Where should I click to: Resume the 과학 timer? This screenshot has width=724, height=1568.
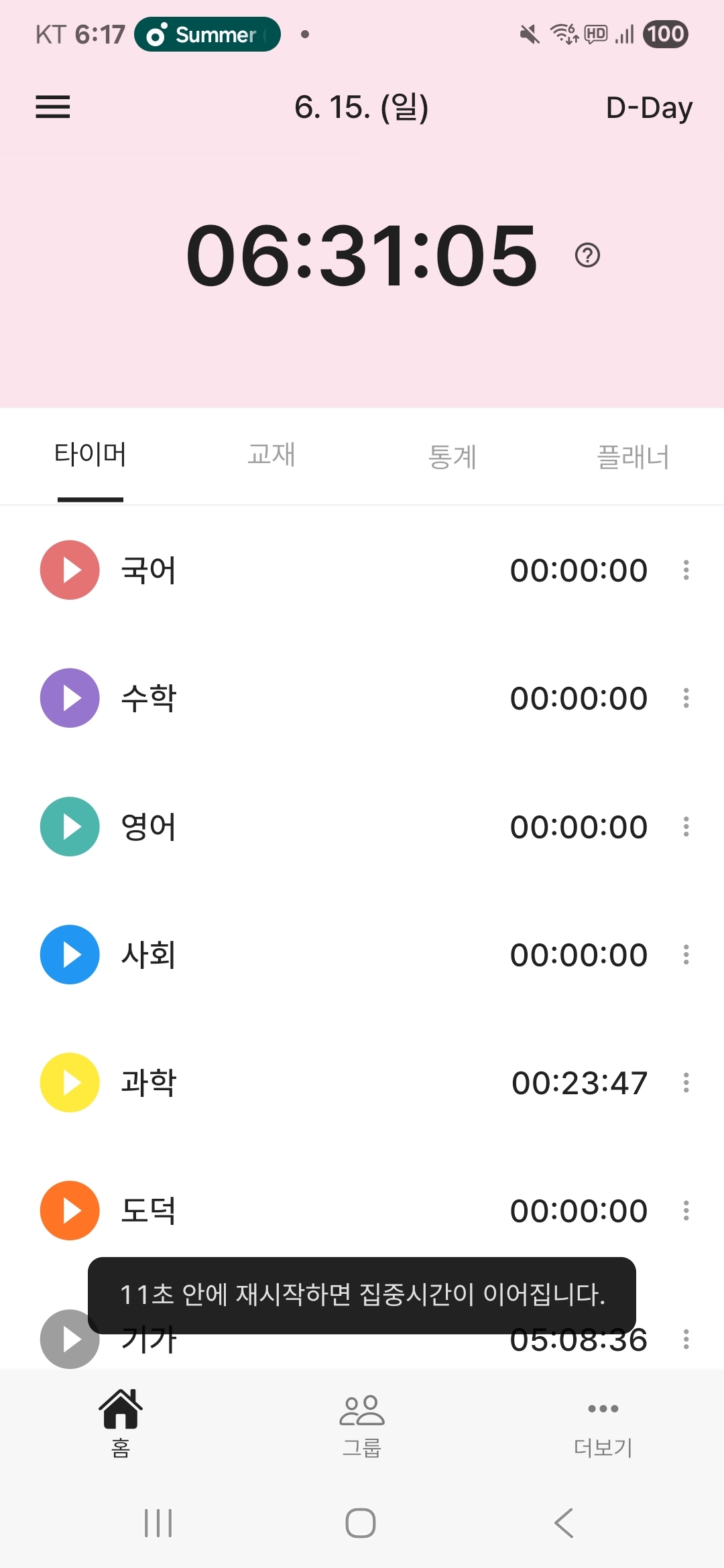[x=70, y=1083]
